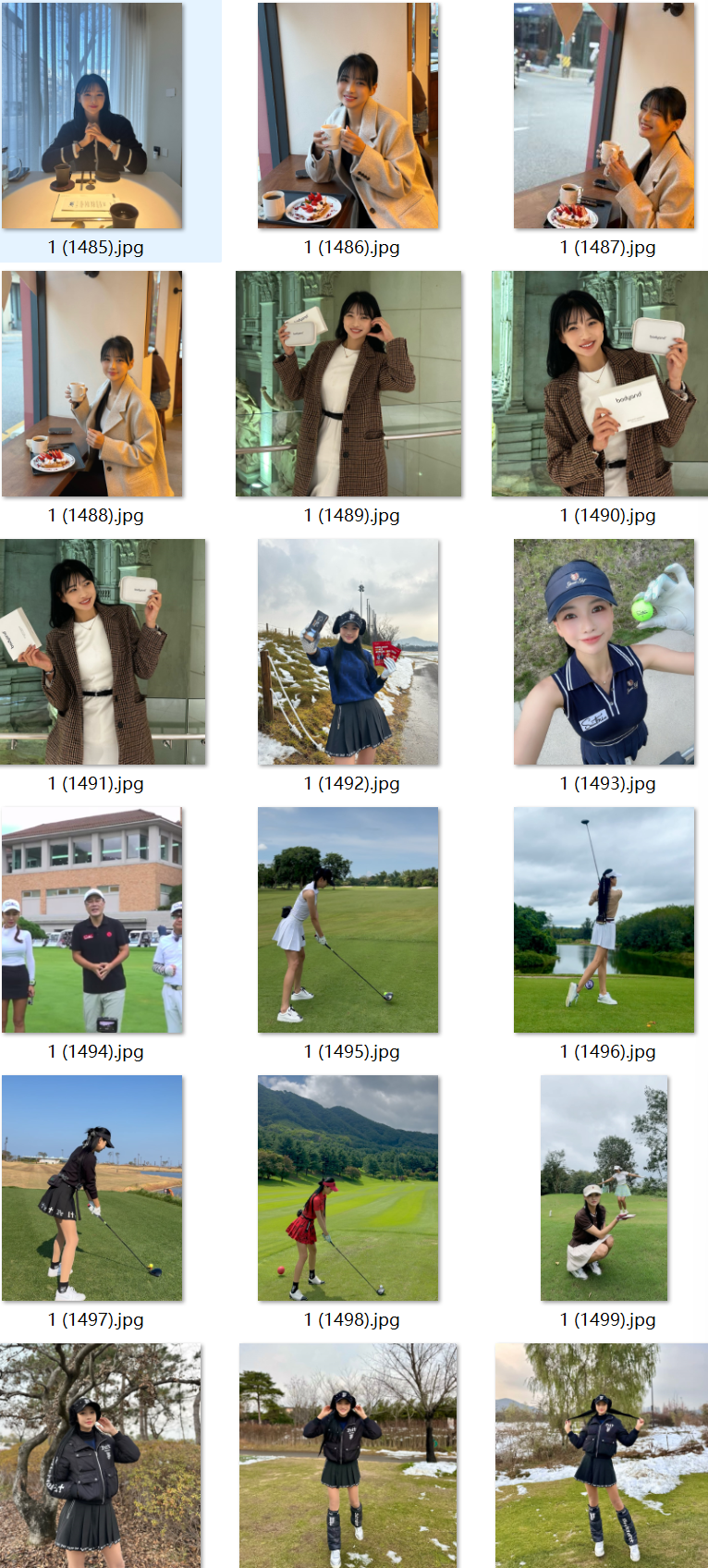Open picture 1 (1489).jpg
This screenshot has width=708, height=1568.
tap(348, 384)
